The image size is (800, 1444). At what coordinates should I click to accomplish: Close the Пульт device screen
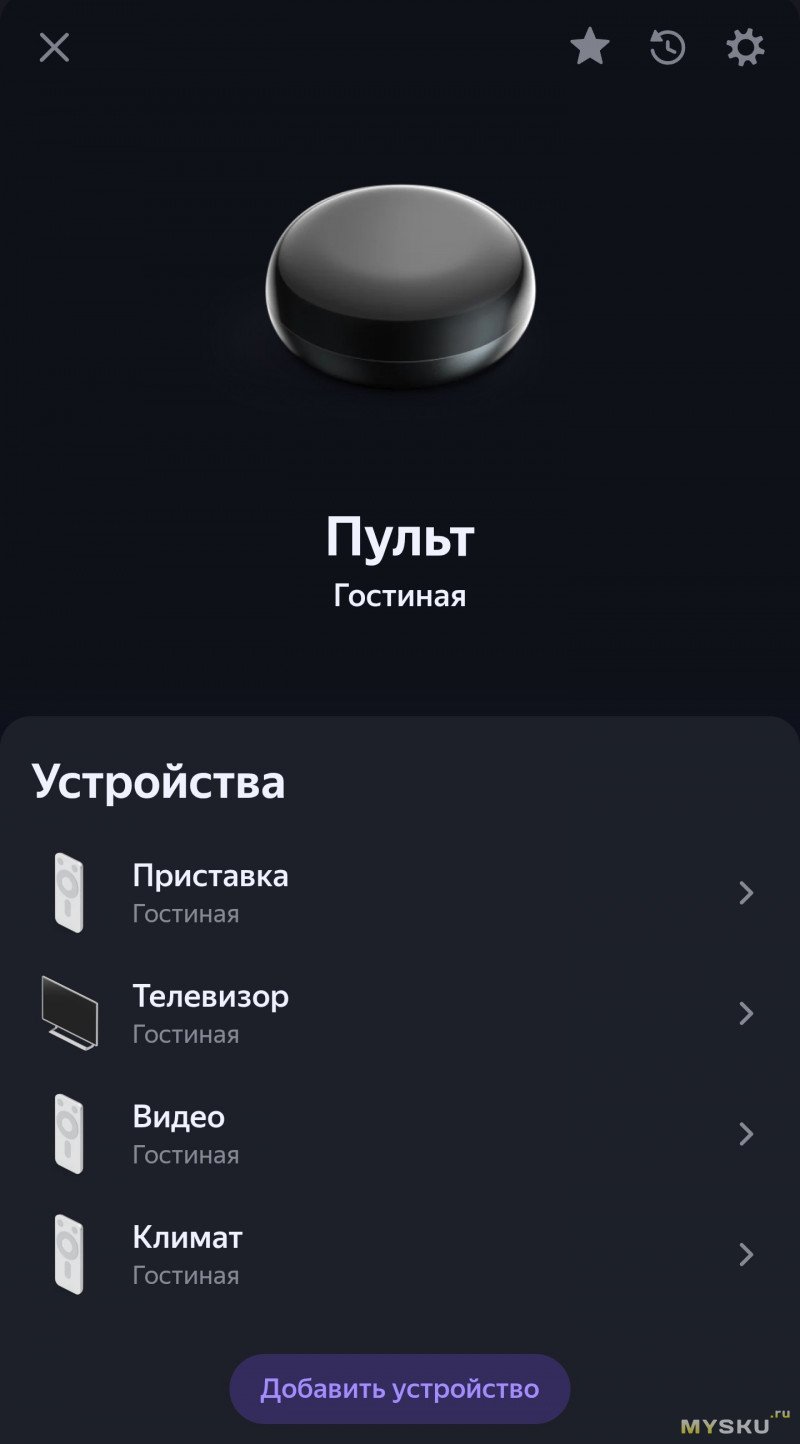[x=54, y=47]
